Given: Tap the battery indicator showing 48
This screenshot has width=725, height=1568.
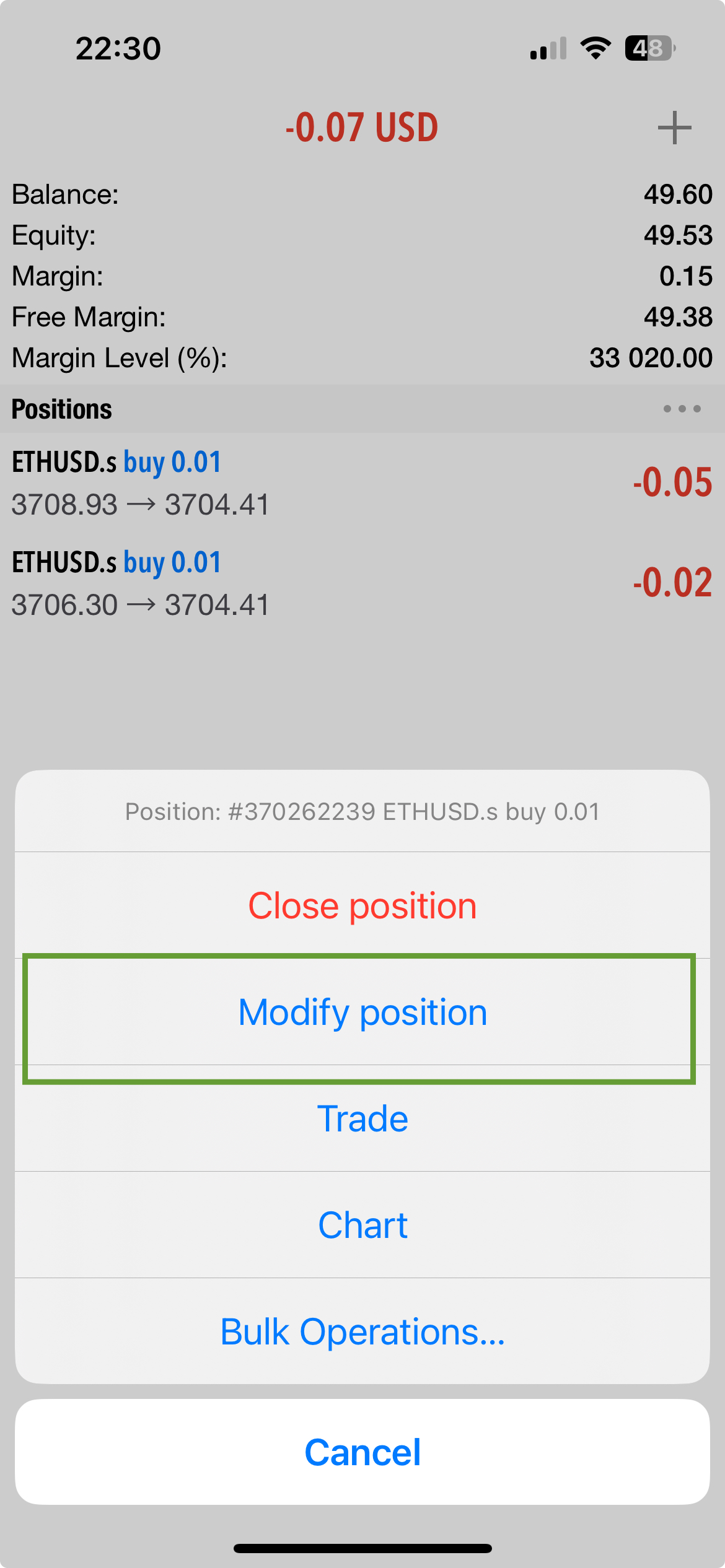Looking at the screenshot, I should [x=648, y=48].
